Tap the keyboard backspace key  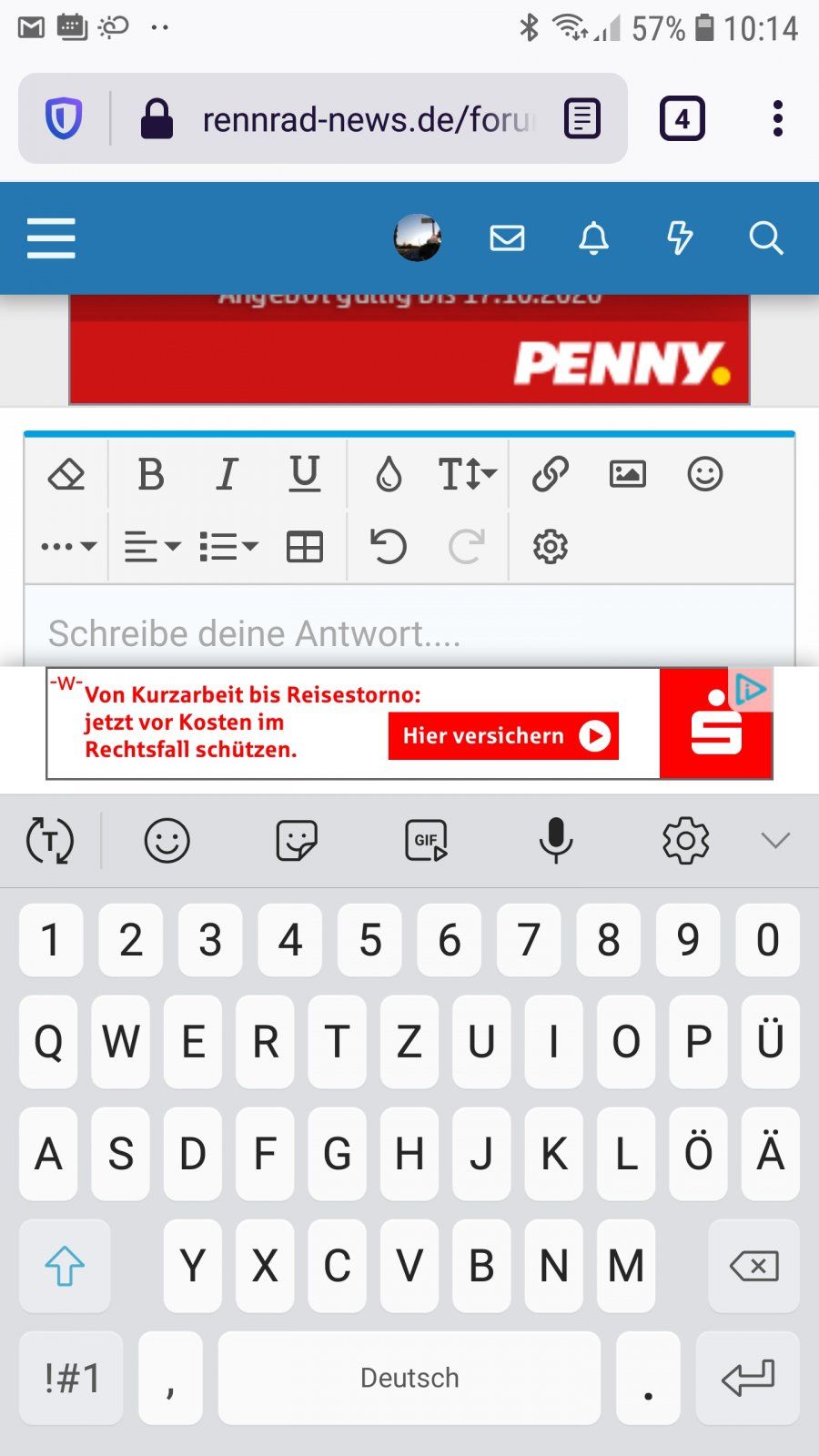(753, 1266)
